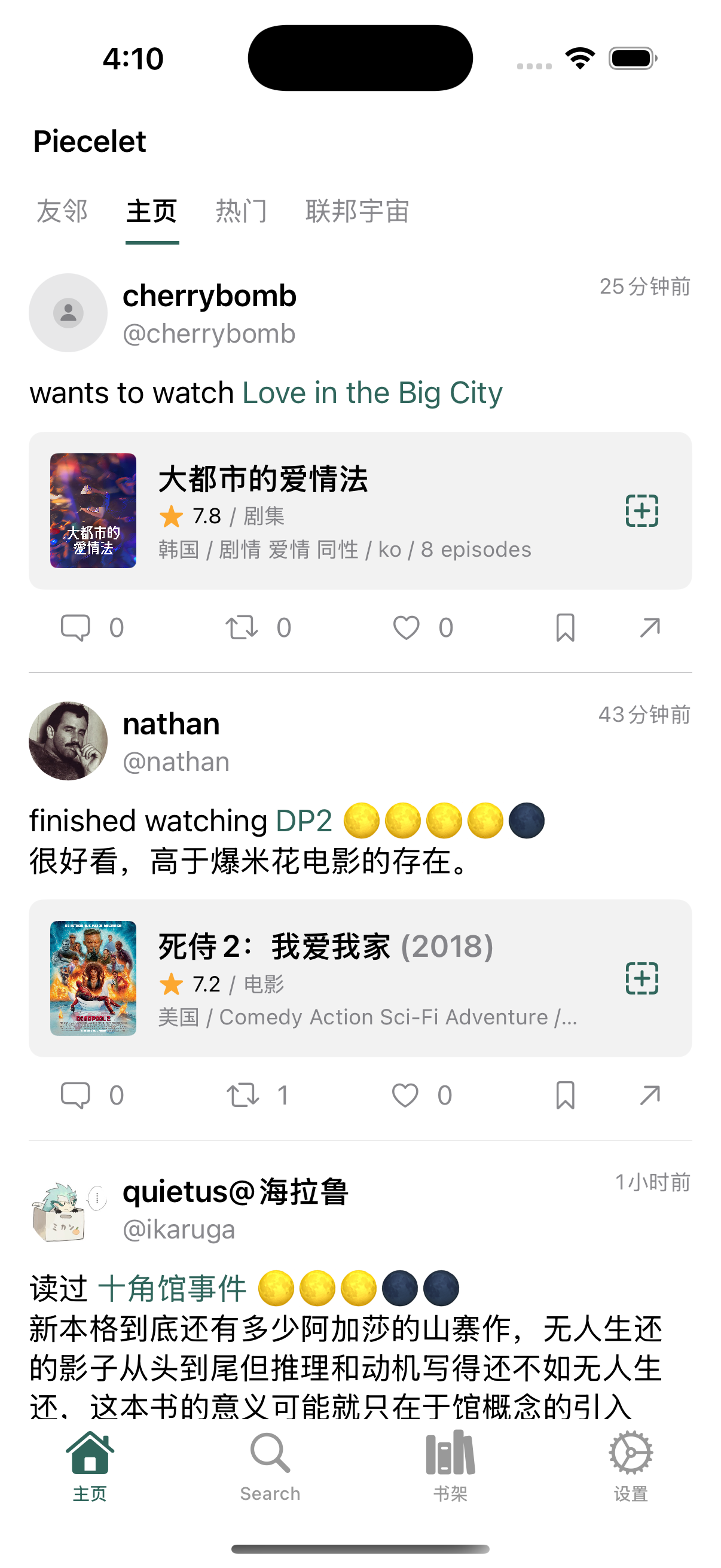The image size is (721, 1568).
Task: Share cherrybomb's post
Action: tap(650, 627)
